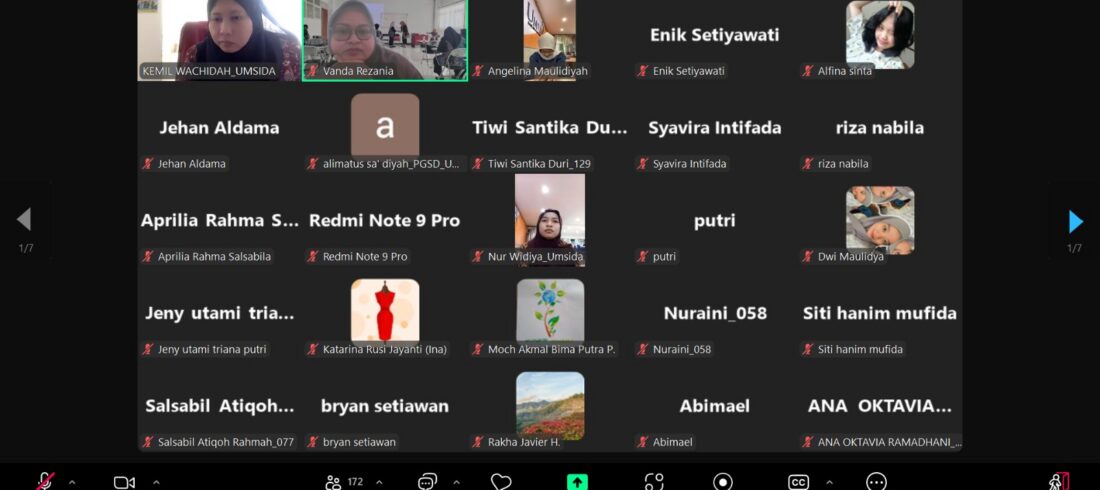Unmute the microphone
The height and width of the screenshot is (490, 1100).
coord(45,482)
